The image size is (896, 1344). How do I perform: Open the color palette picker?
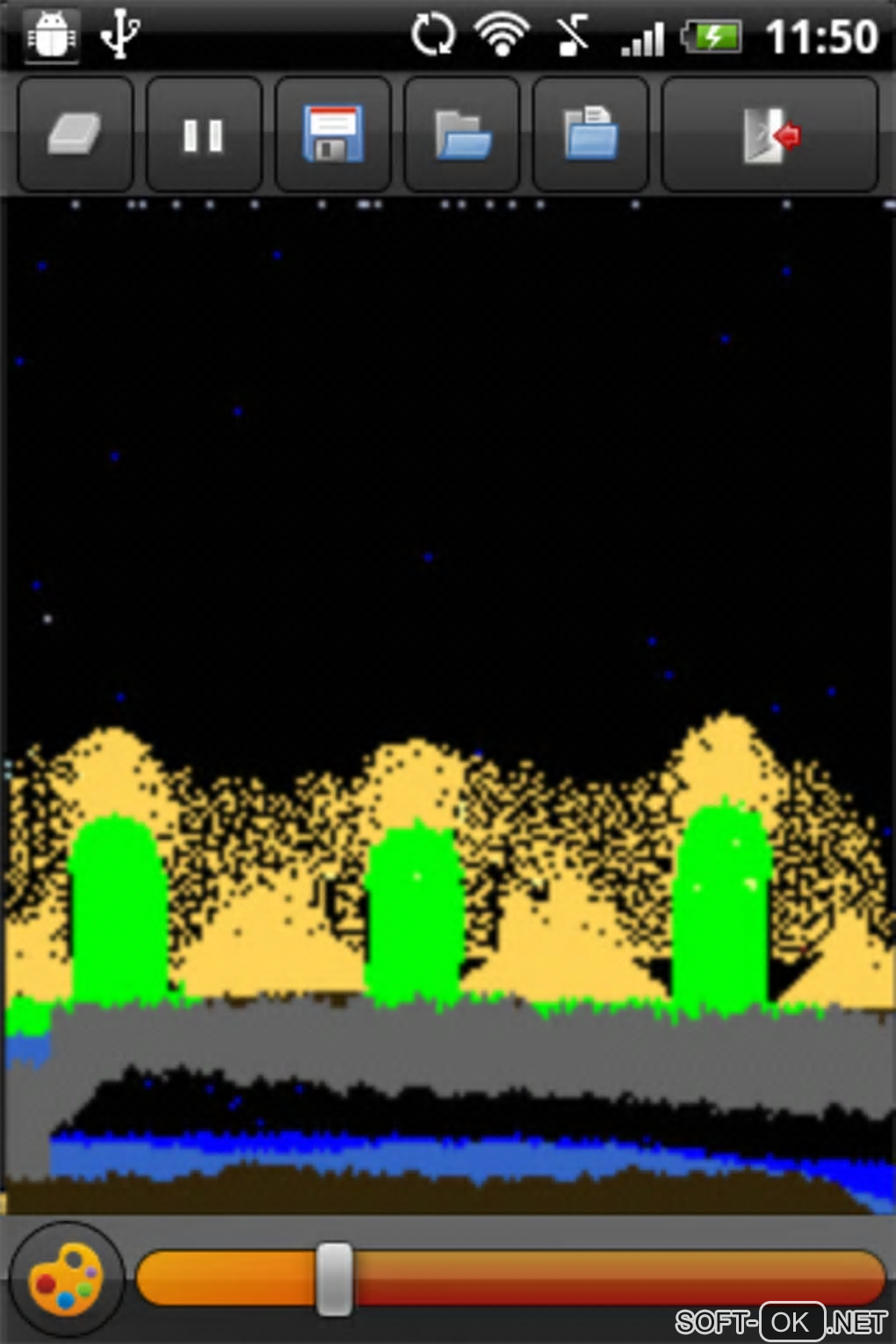click(x=67, y=1279)
